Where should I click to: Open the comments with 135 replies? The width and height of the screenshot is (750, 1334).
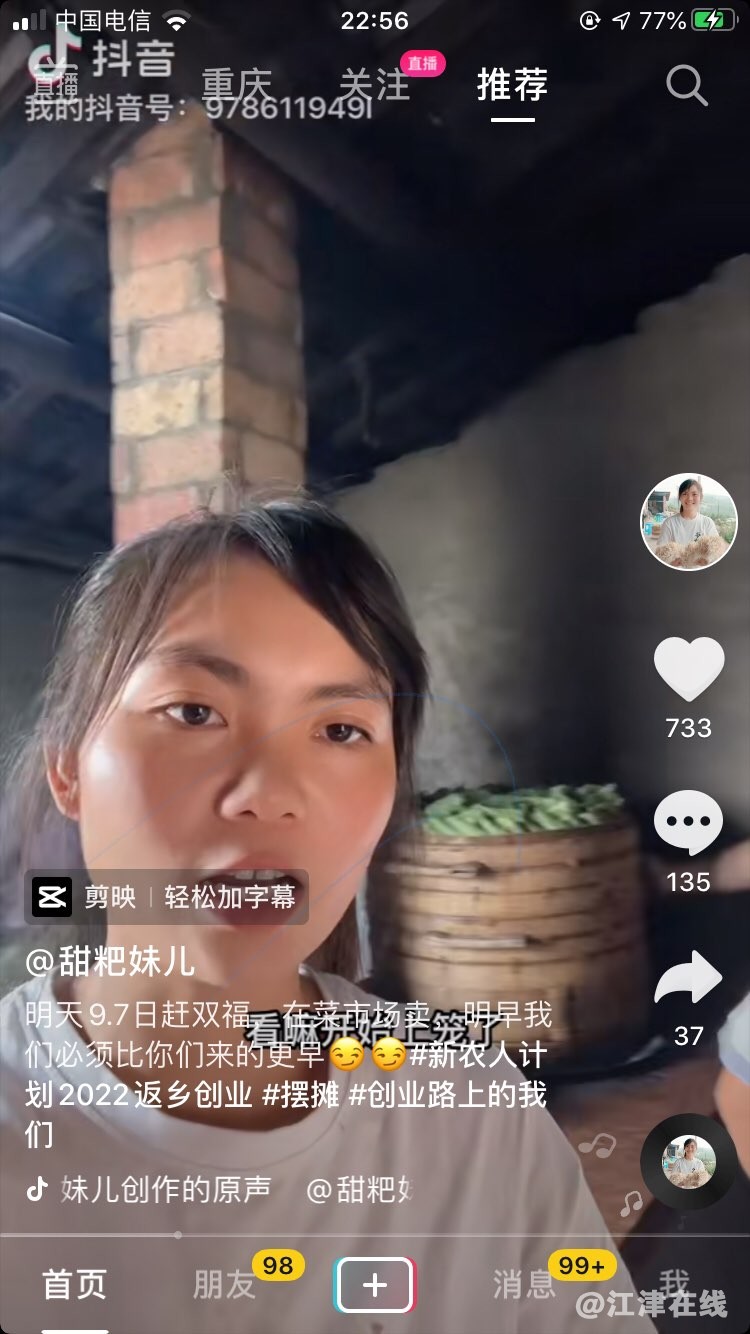(688, 824)
